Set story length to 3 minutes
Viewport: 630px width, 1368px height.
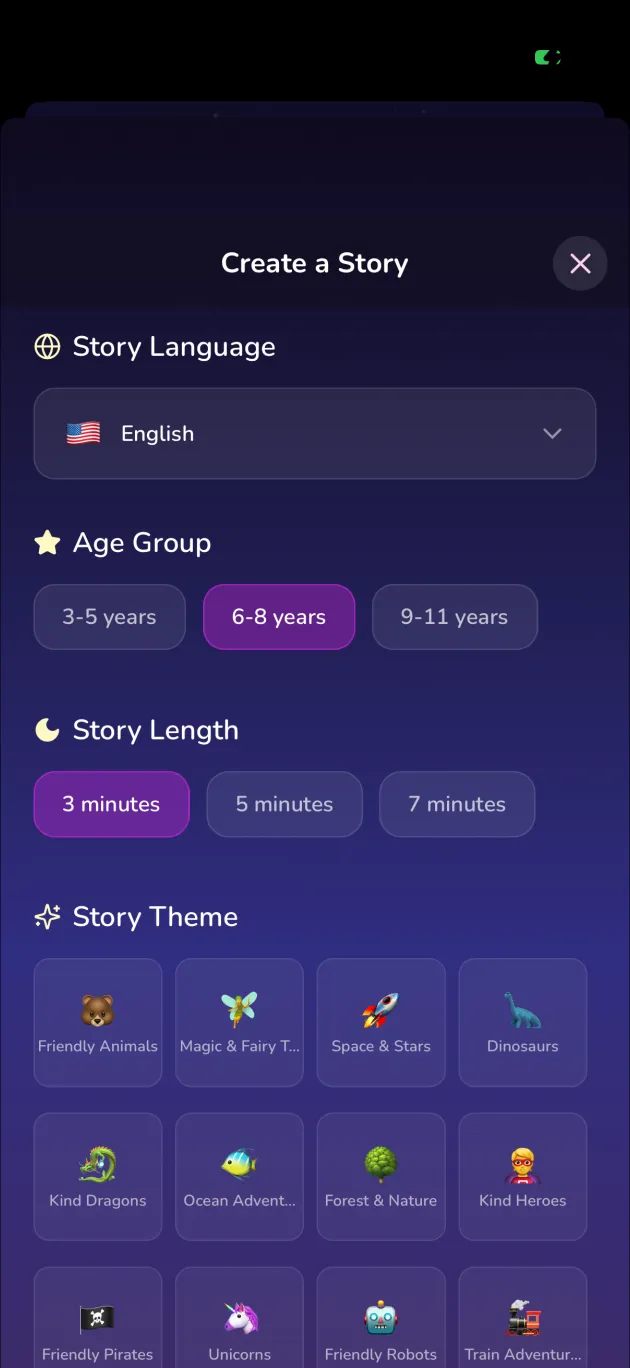click(x=111, y=804)
